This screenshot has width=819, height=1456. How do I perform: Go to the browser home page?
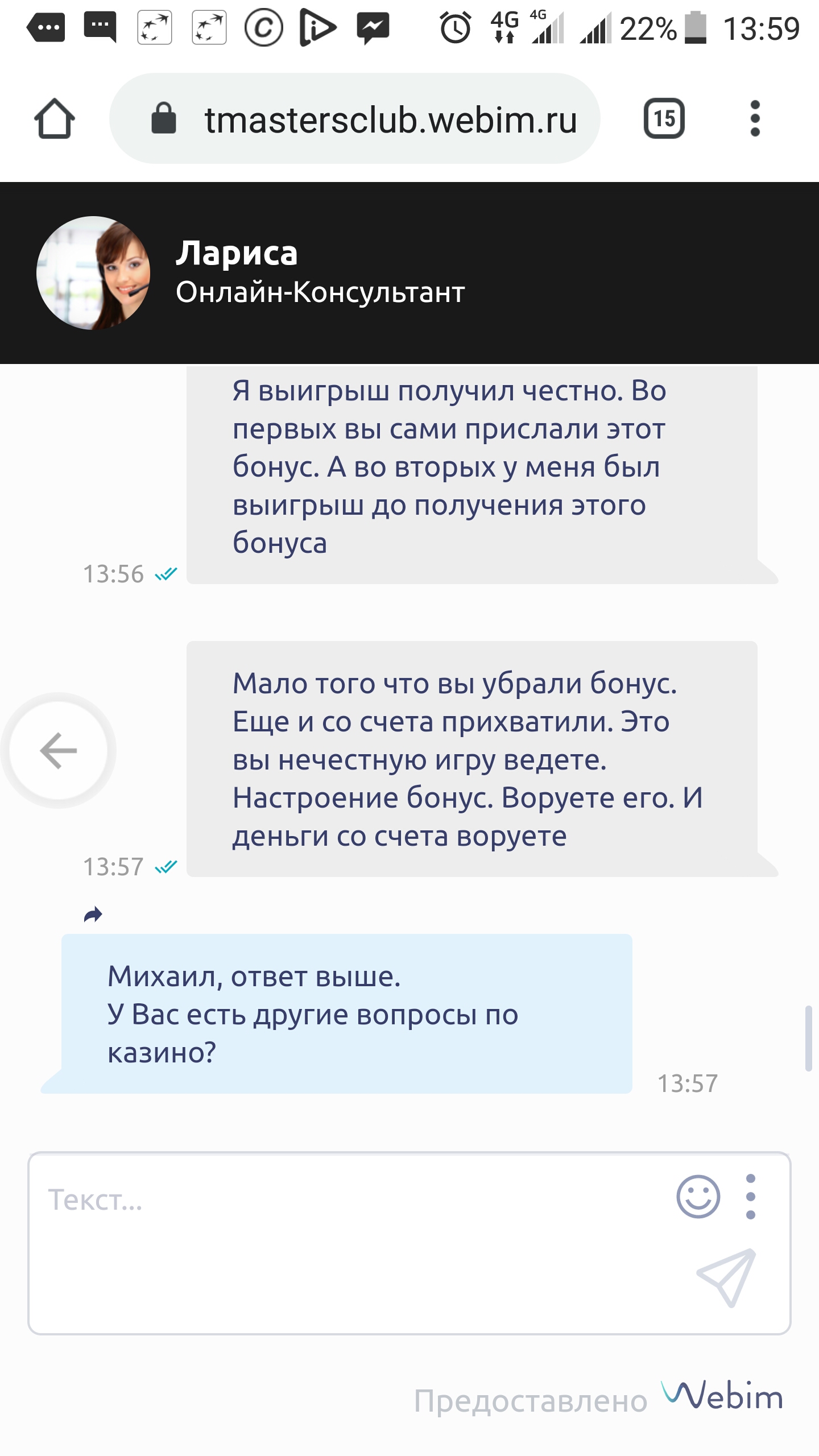click(x=55, y=118)
